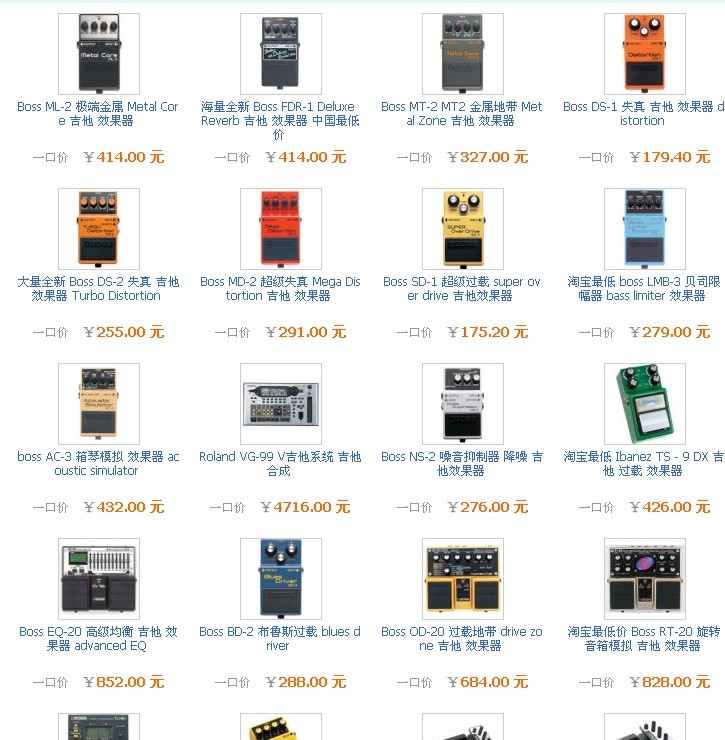The height and width of the screenshot is (740, 725).
Task: Select the Boss NS-2 noise suppressor thumbnail
Action: [462, 404]
